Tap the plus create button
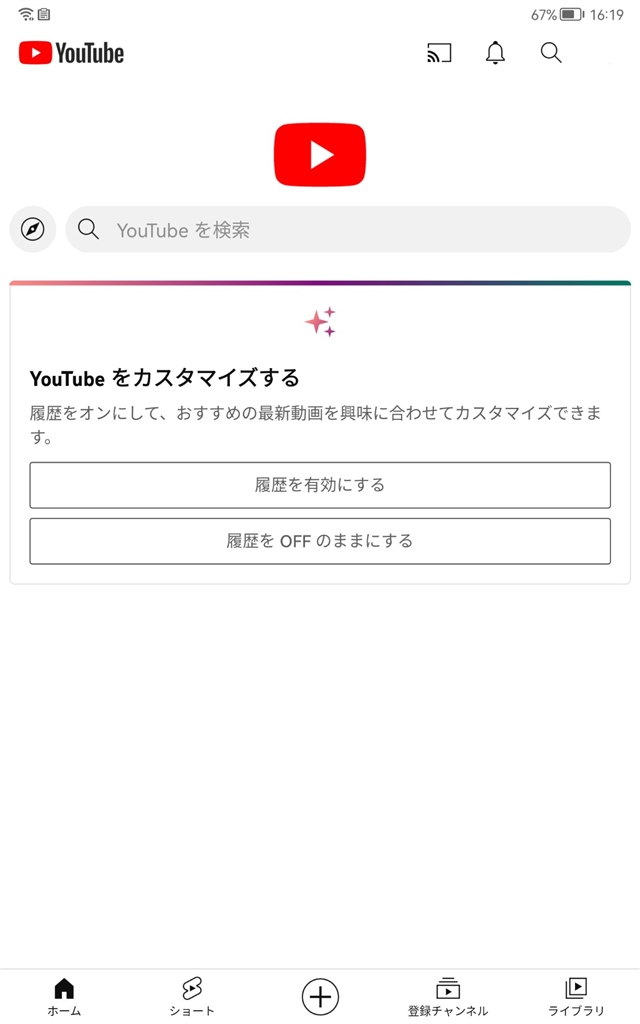 click(x=320, y=997)
